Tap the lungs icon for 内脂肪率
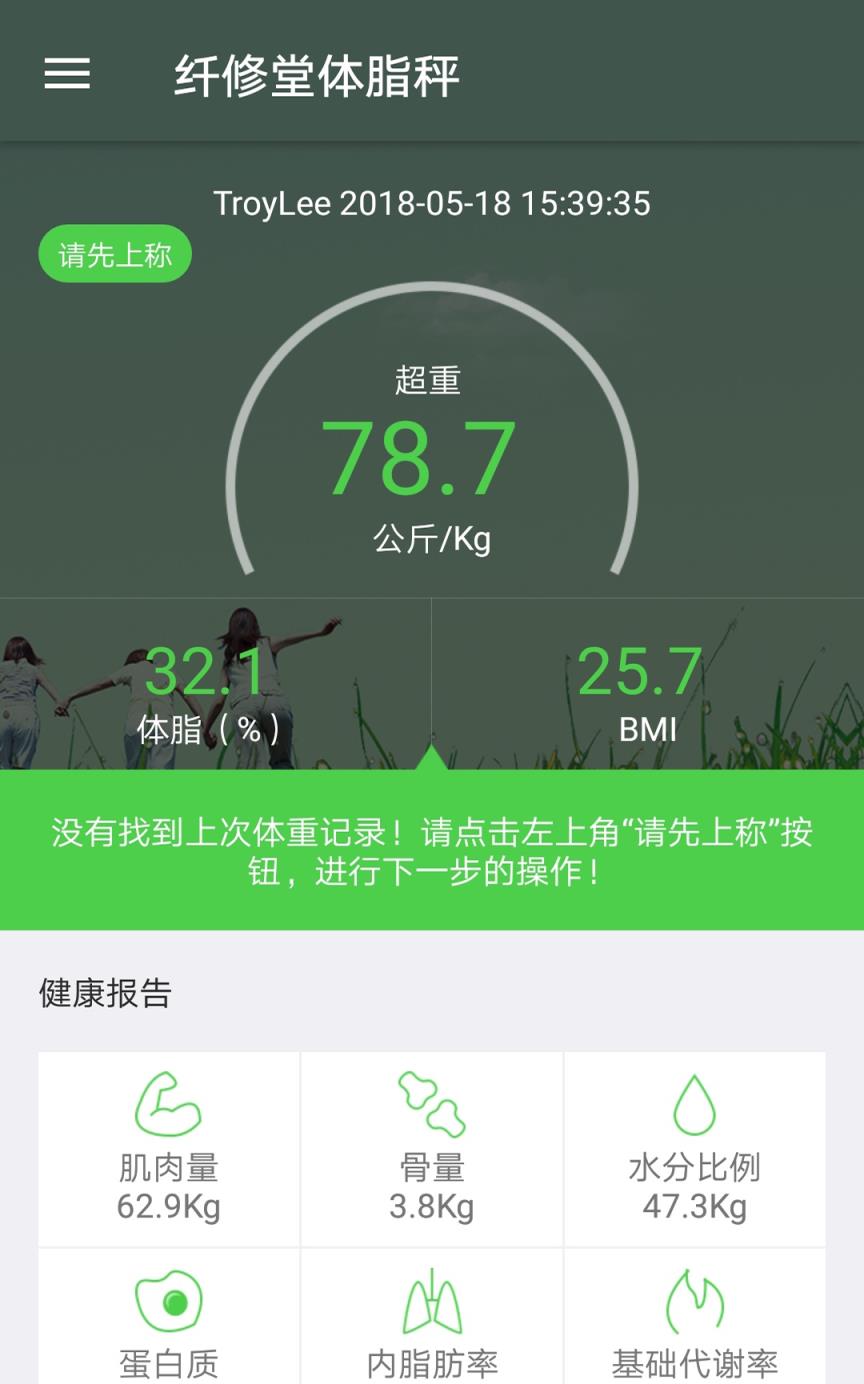 431,1299
